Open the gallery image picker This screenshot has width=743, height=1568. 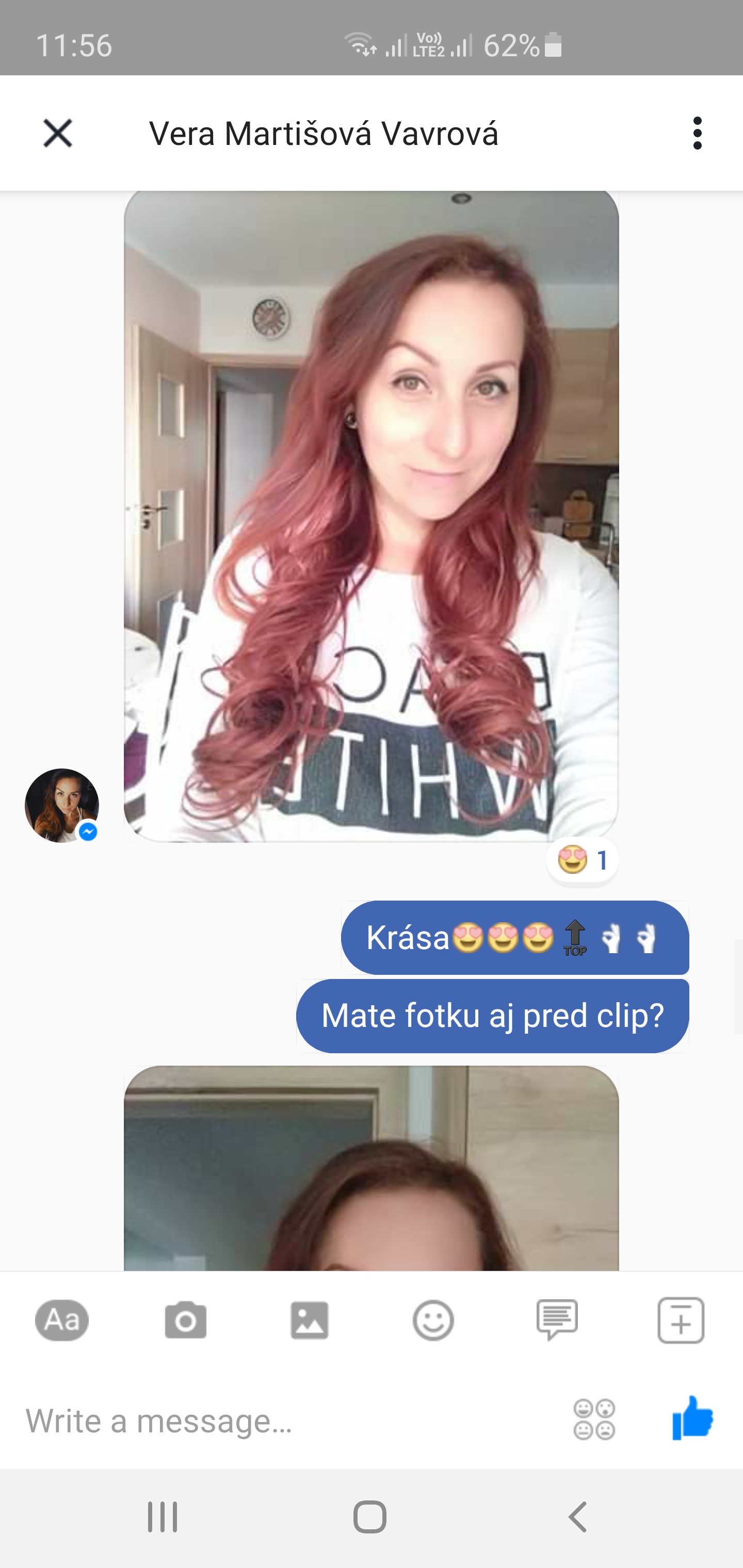tap(310, 1320)
